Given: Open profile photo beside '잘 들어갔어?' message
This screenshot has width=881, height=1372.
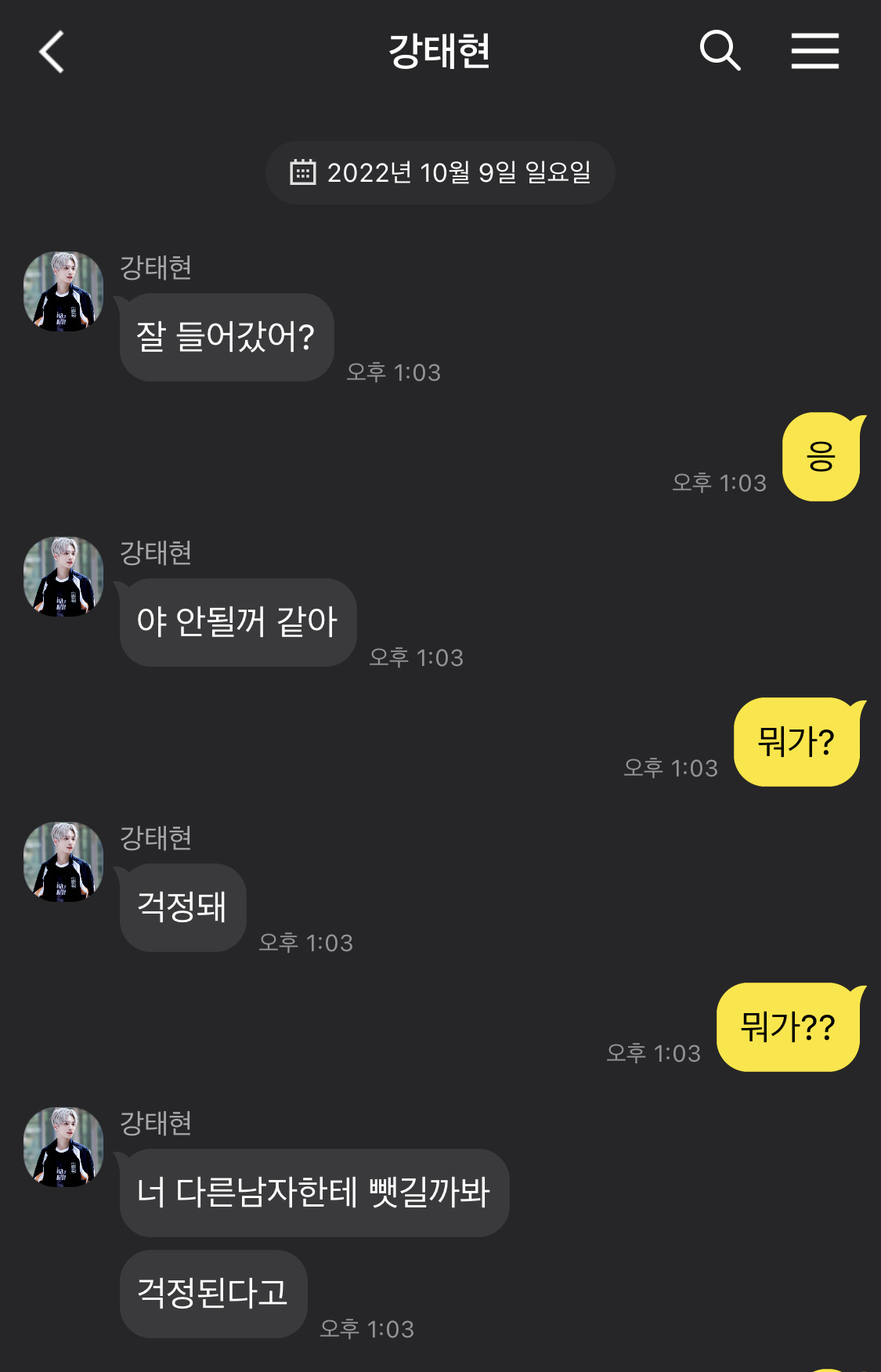Looking at the screenshot, I should pos(63,291).
